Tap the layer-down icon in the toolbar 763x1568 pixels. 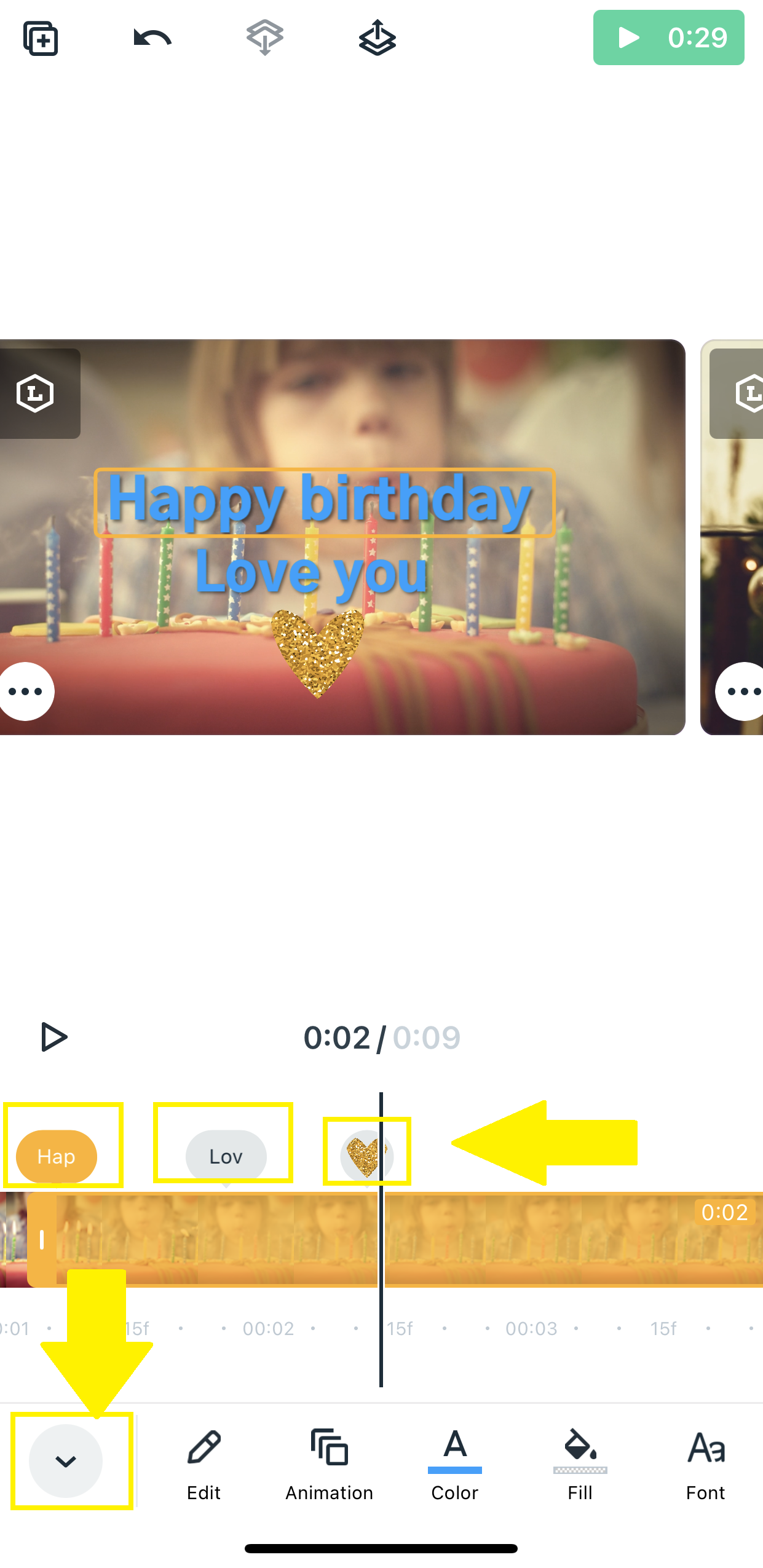[265, 37]
